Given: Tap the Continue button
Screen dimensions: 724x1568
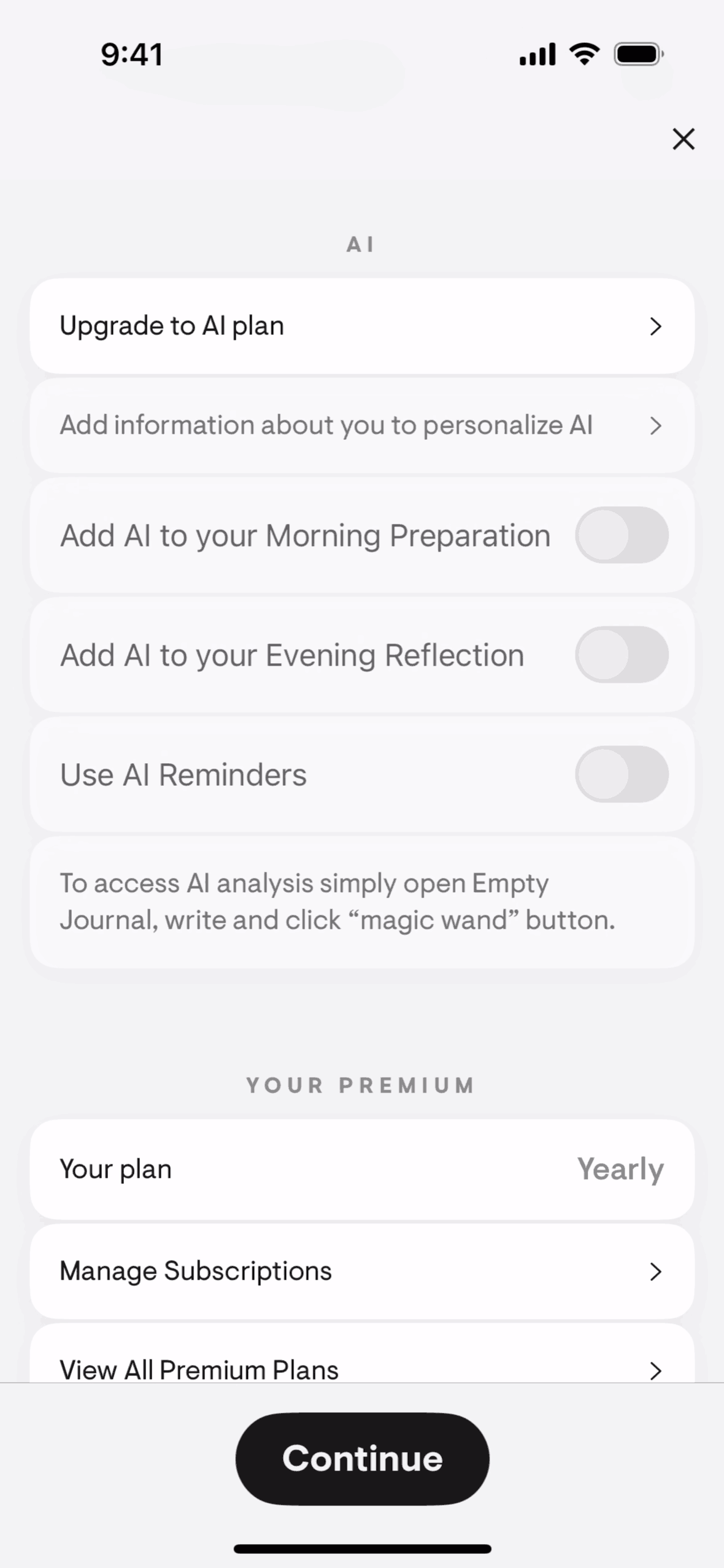Looking at the screenshot, I should 362,1459.
